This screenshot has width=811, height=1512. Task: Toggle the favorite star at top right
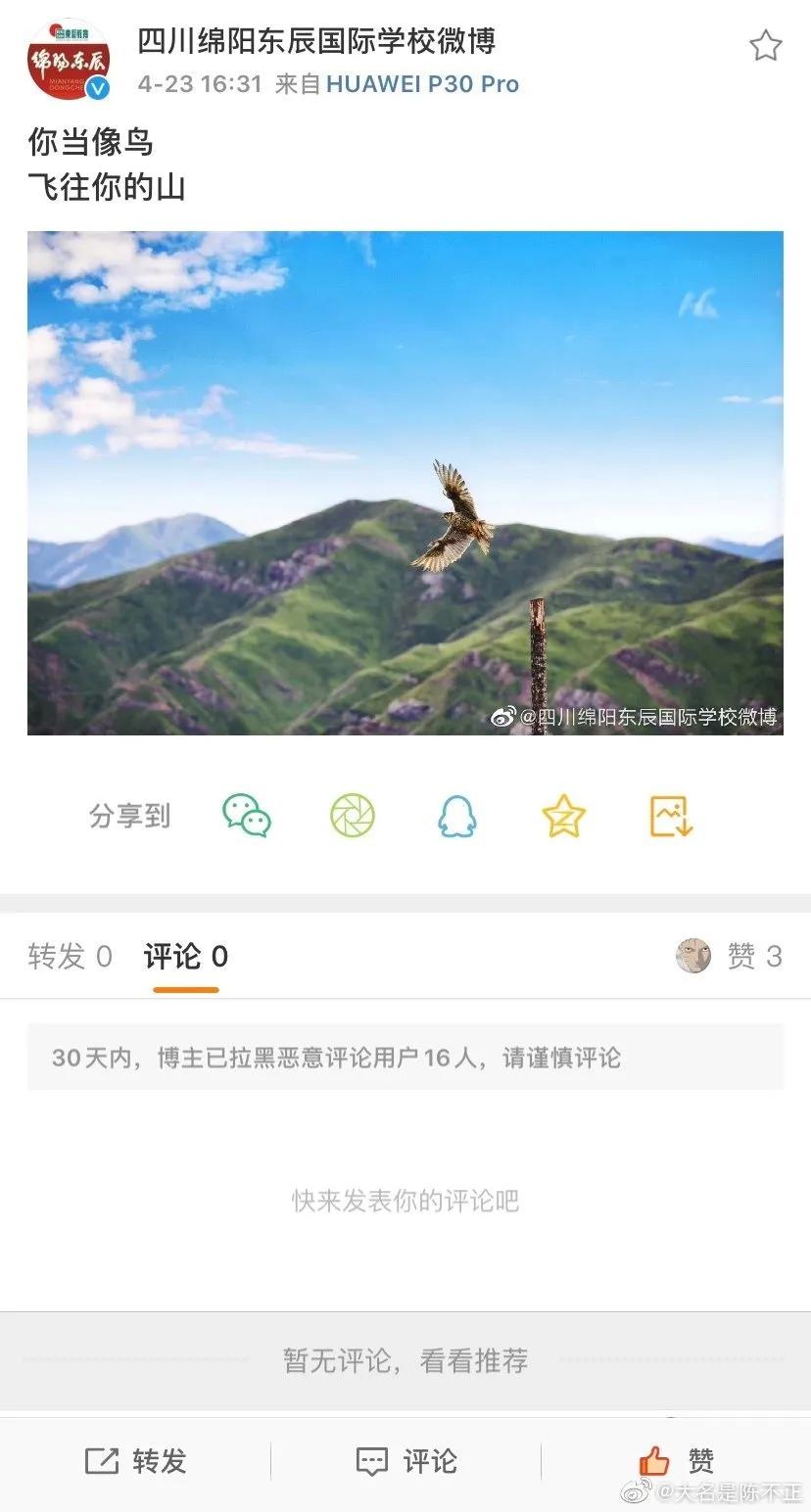[768, 45]
